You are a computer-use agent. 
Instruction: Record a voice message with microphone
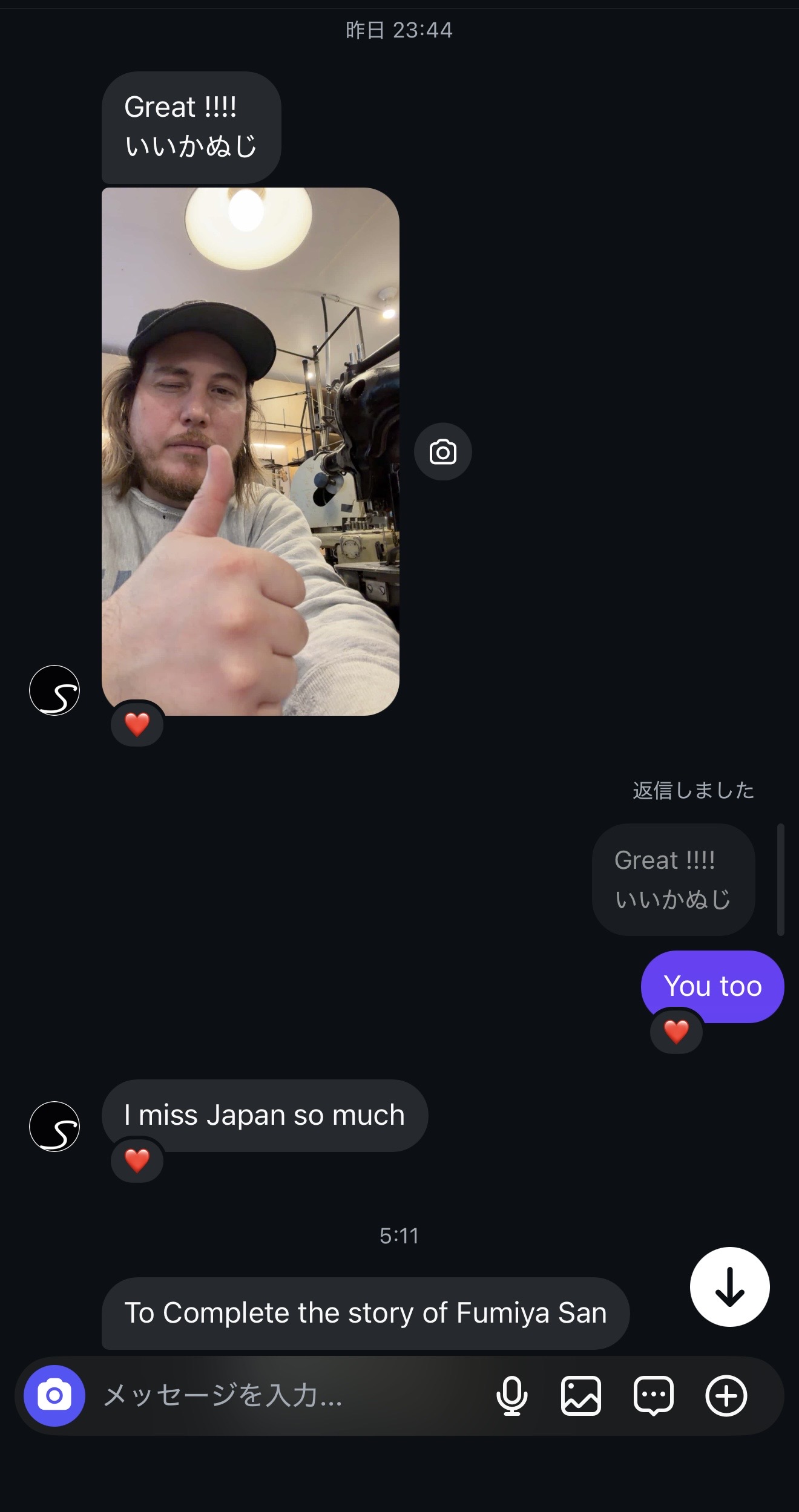point(511,1395)
